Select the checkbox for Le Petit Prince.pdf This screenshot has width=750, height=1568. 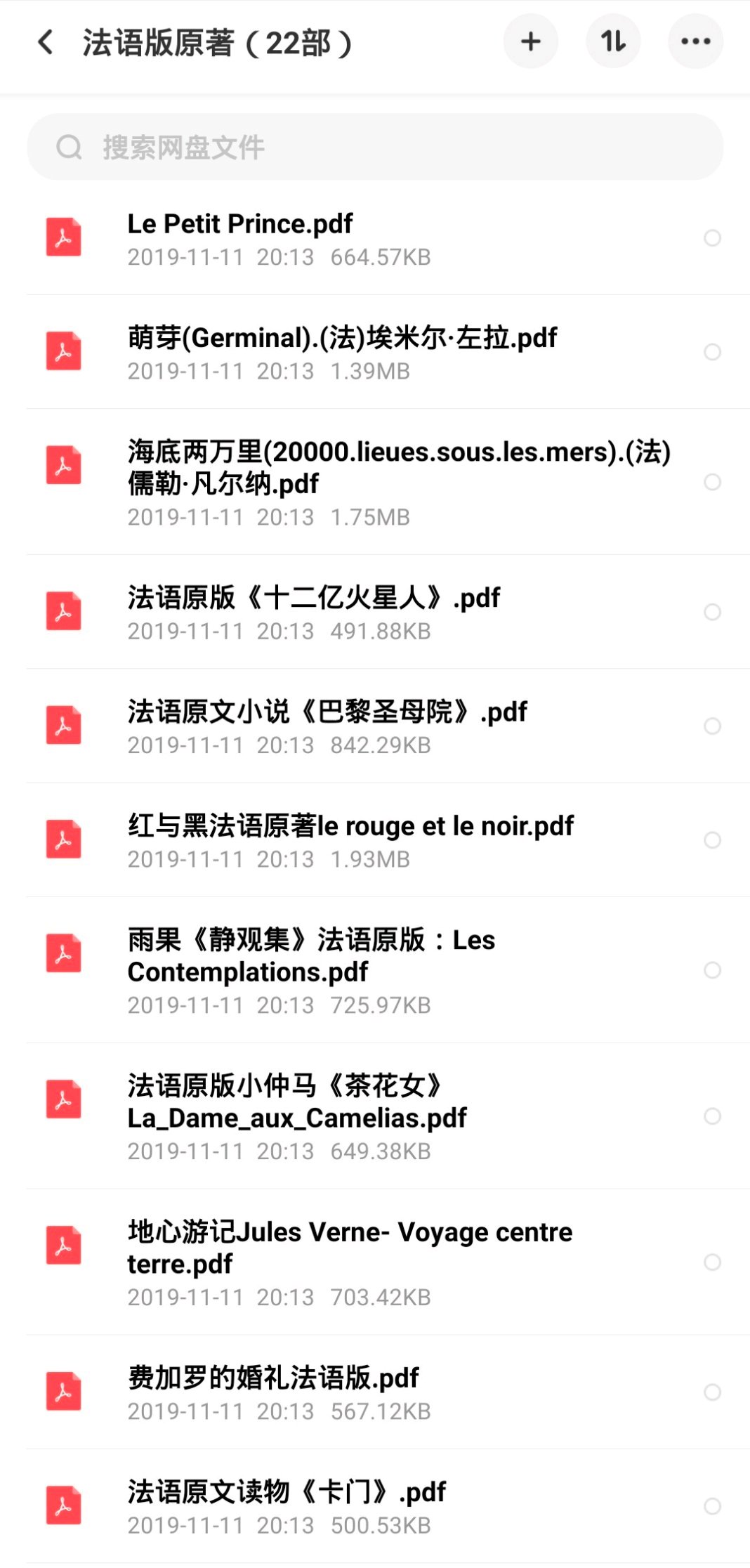[x=712, y=238]
